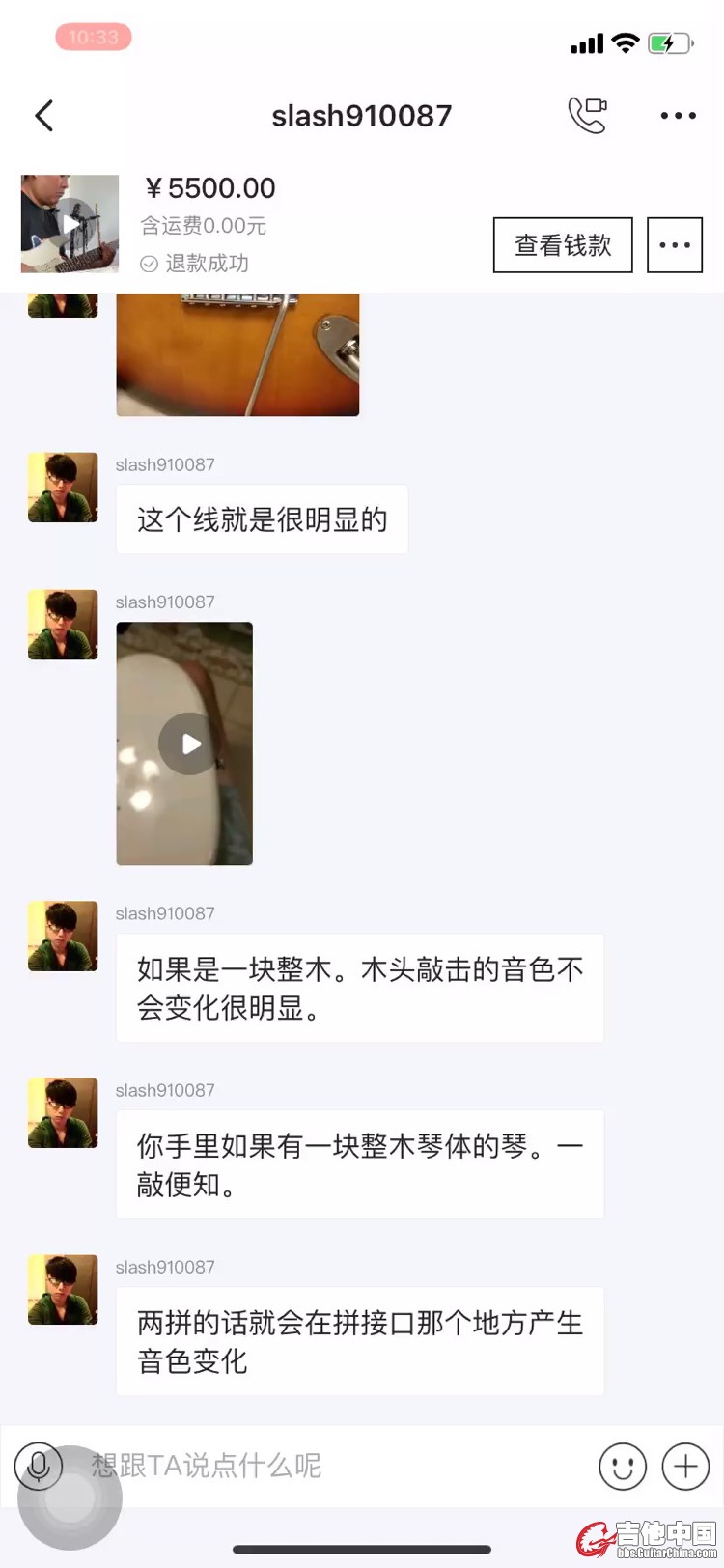Viewport: 724px width, 1568px height.
Task: Go back from the slash910087 chat
Action: pyautogui.click(x=44, y=116)
